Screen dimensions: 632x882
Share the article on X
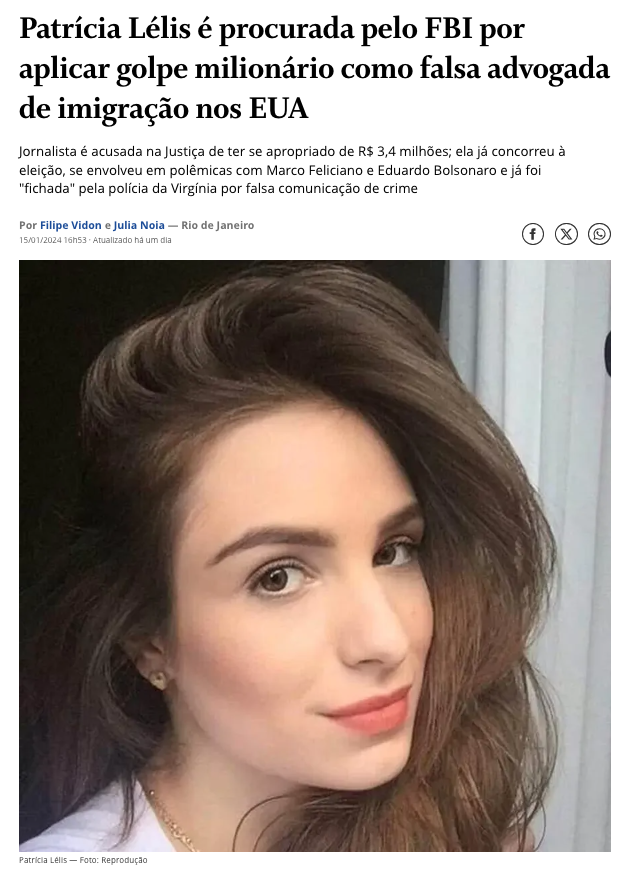(x=566, y=234)
